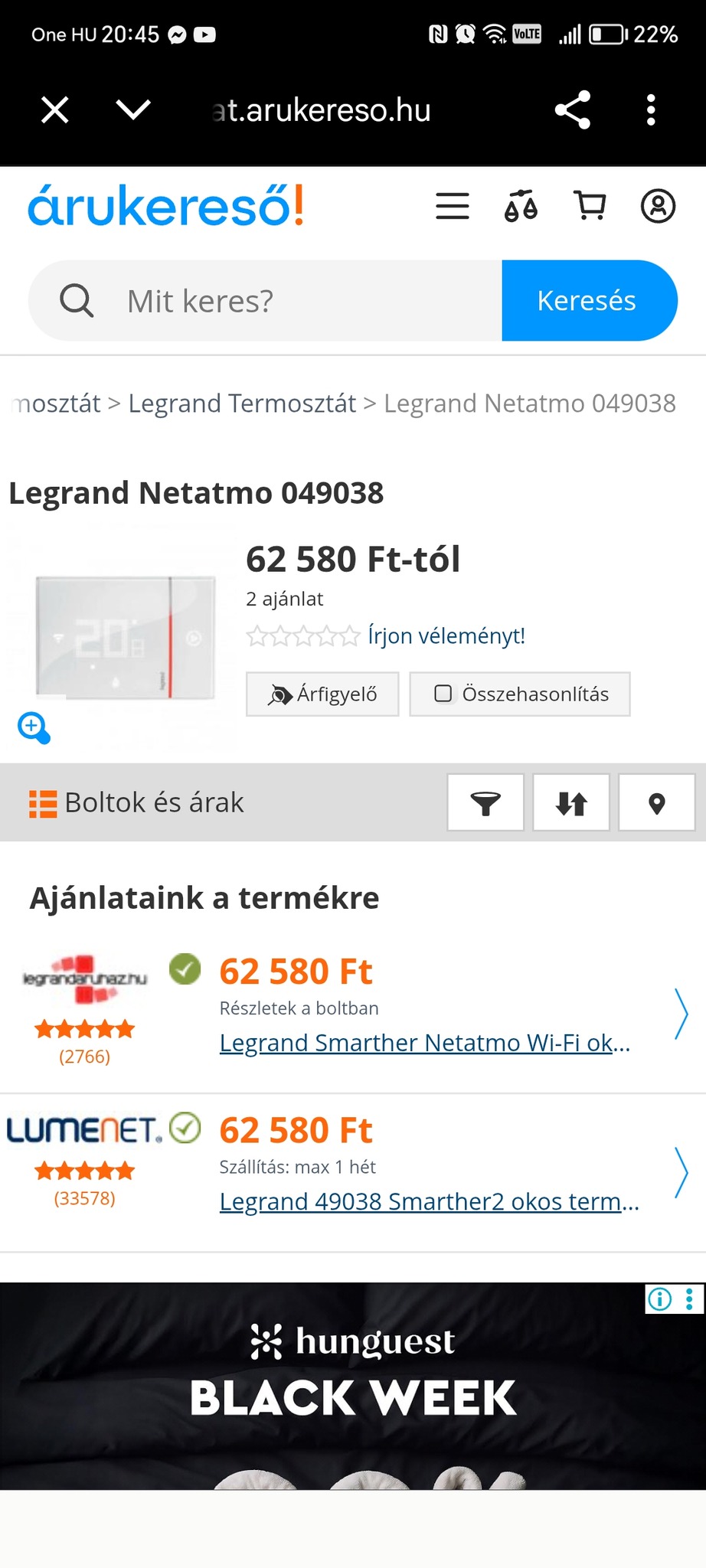
Task: Go to Legrand Termosztát breadcrumb
Action: tap(242, 403)
